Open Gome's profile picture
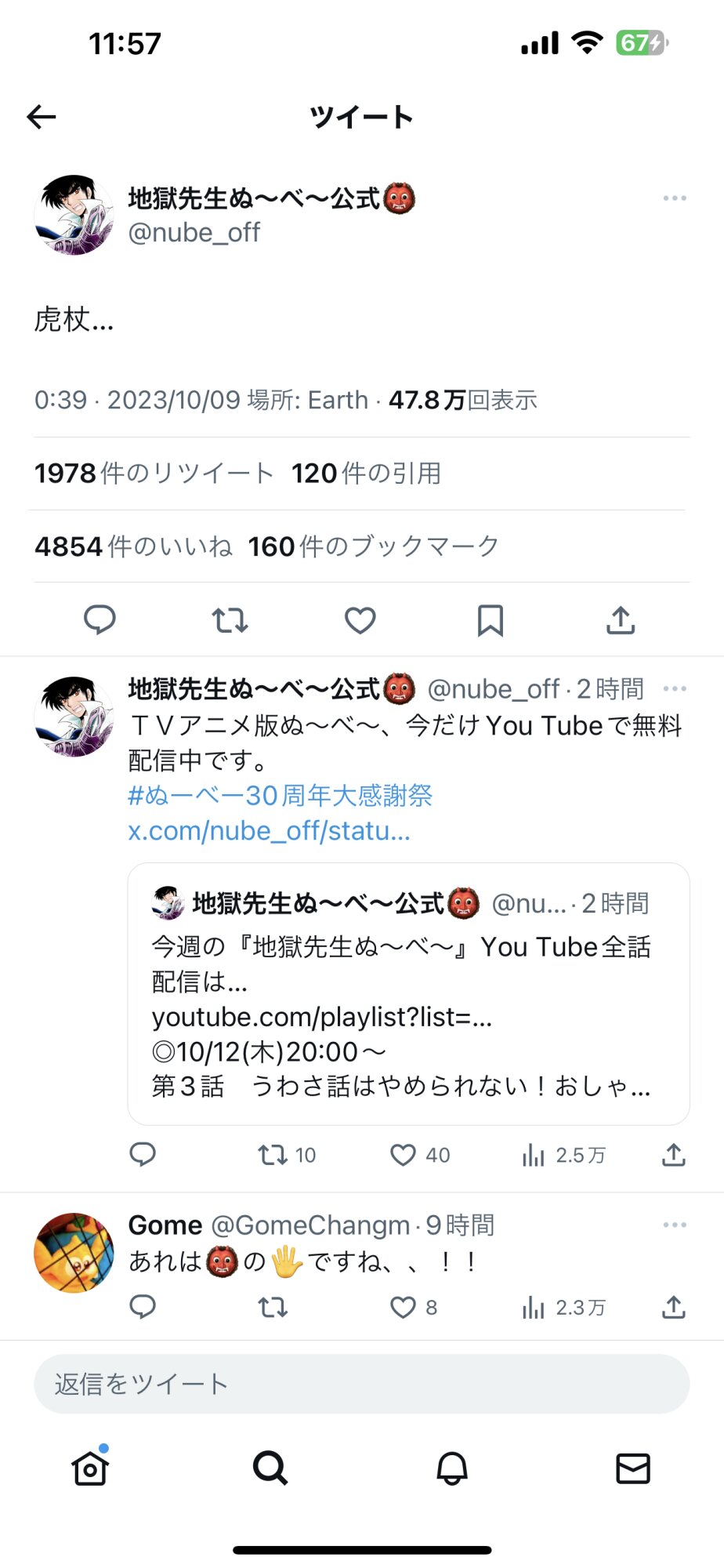Image resolution: width=724 pixels, height=1568 pixels. coord(74,1252)
